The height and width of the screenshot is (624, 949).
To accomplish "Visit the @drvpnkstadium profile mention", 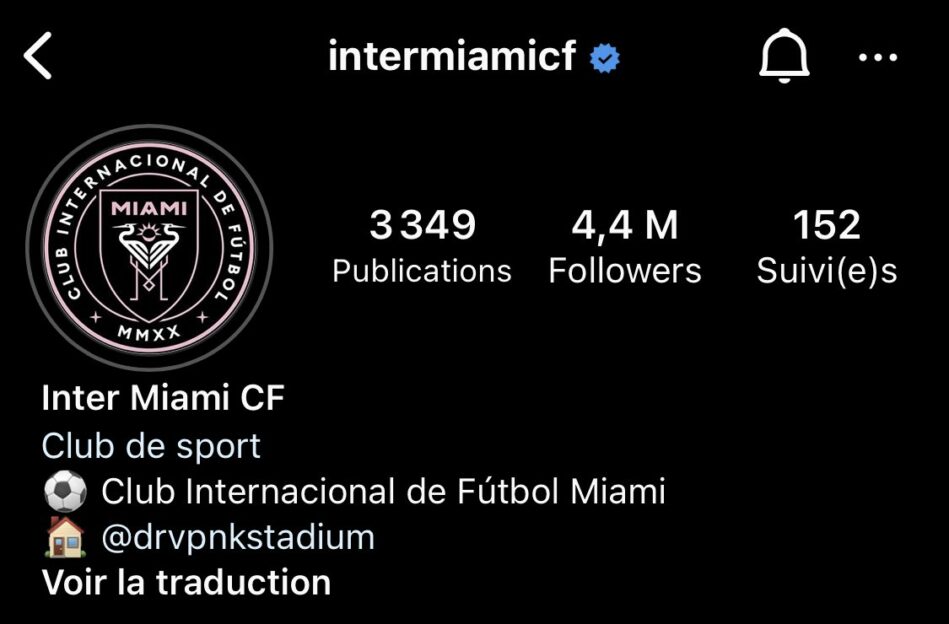I will pos(238,537).
